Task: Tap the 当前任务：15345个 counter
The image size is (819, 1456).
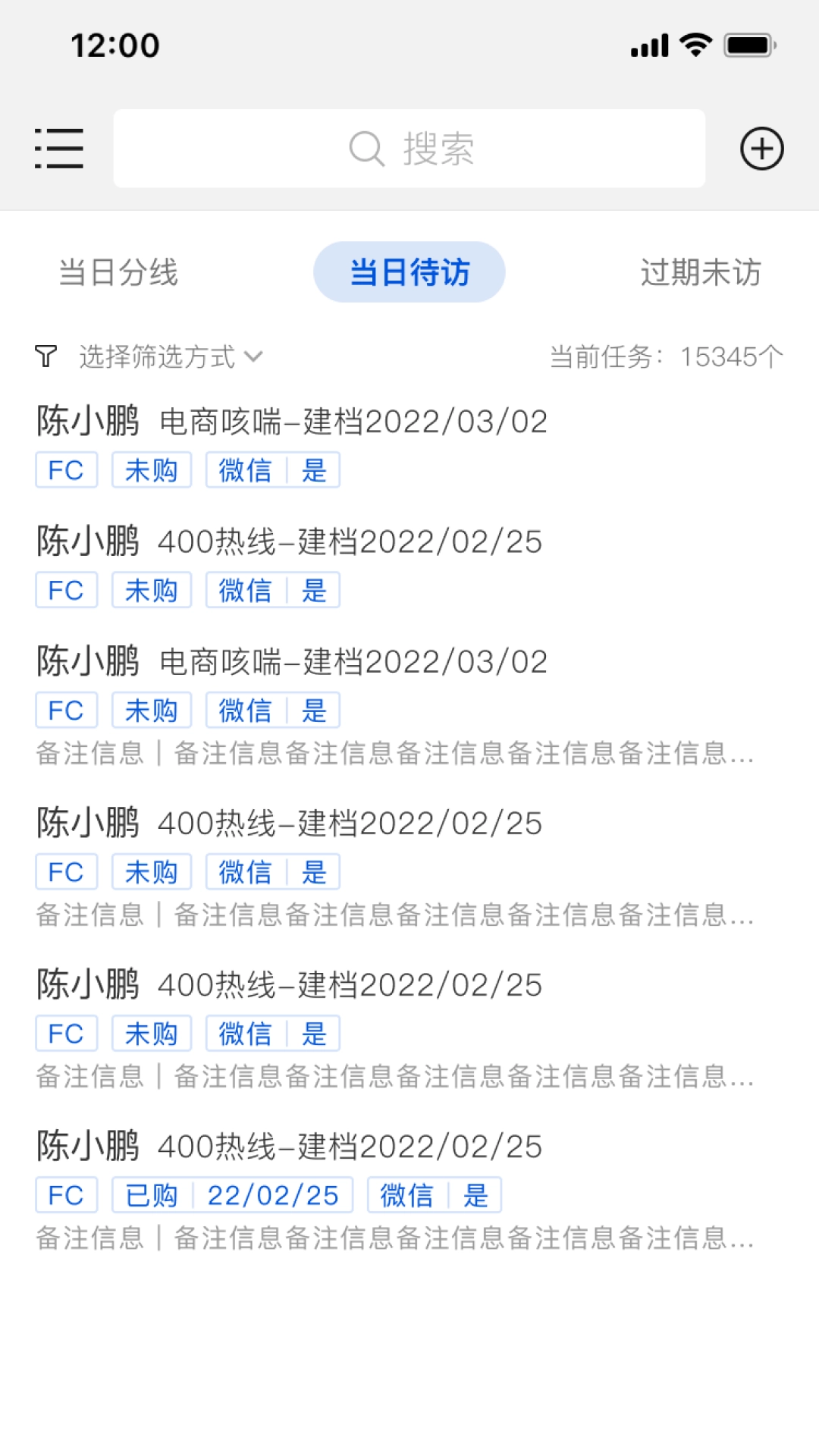Action: coord(666,356)
